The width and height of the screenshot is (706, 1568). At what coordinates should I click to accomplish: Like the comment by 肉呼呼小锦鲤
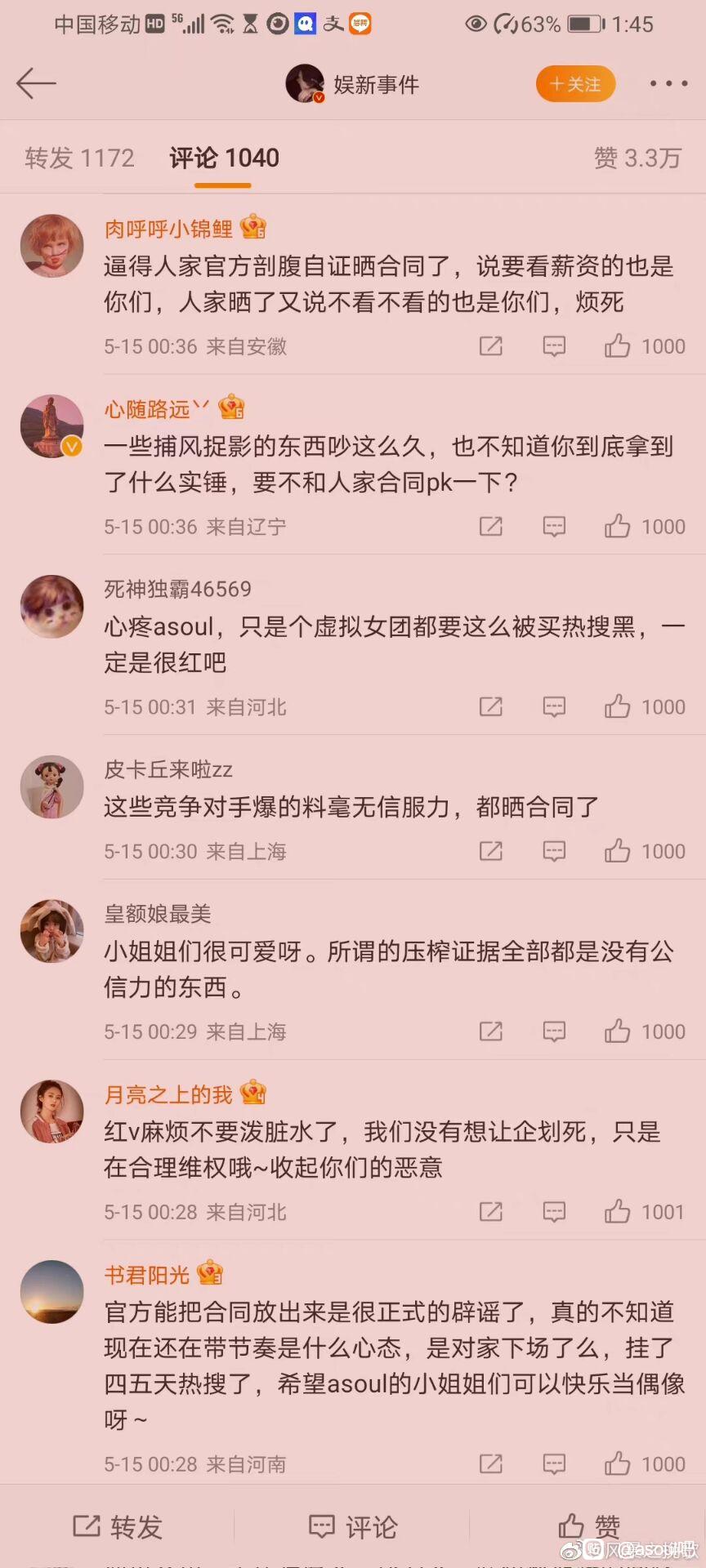coord(618,346)
